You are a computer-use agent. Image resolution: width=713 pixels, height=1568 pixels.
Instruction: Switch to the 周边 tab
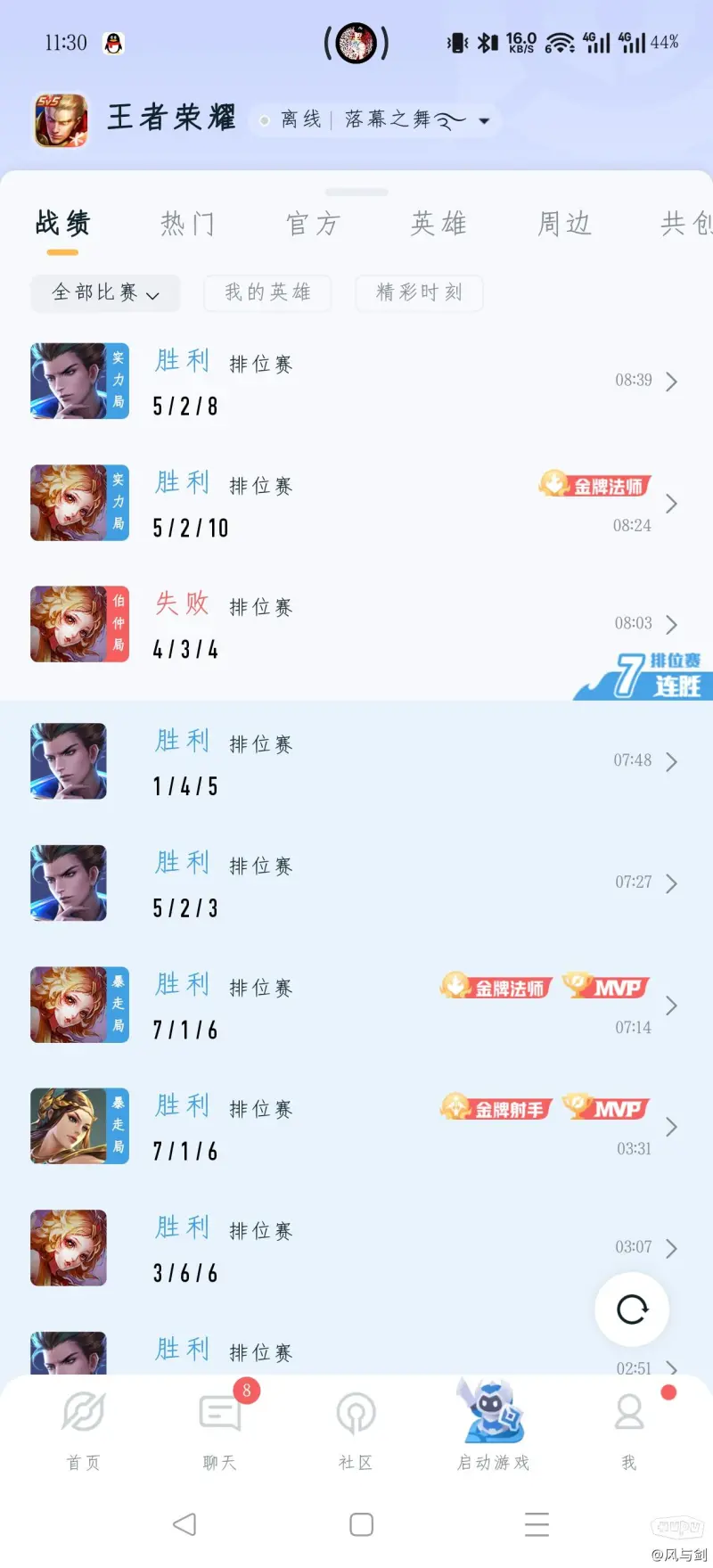(x=564, y=224)
